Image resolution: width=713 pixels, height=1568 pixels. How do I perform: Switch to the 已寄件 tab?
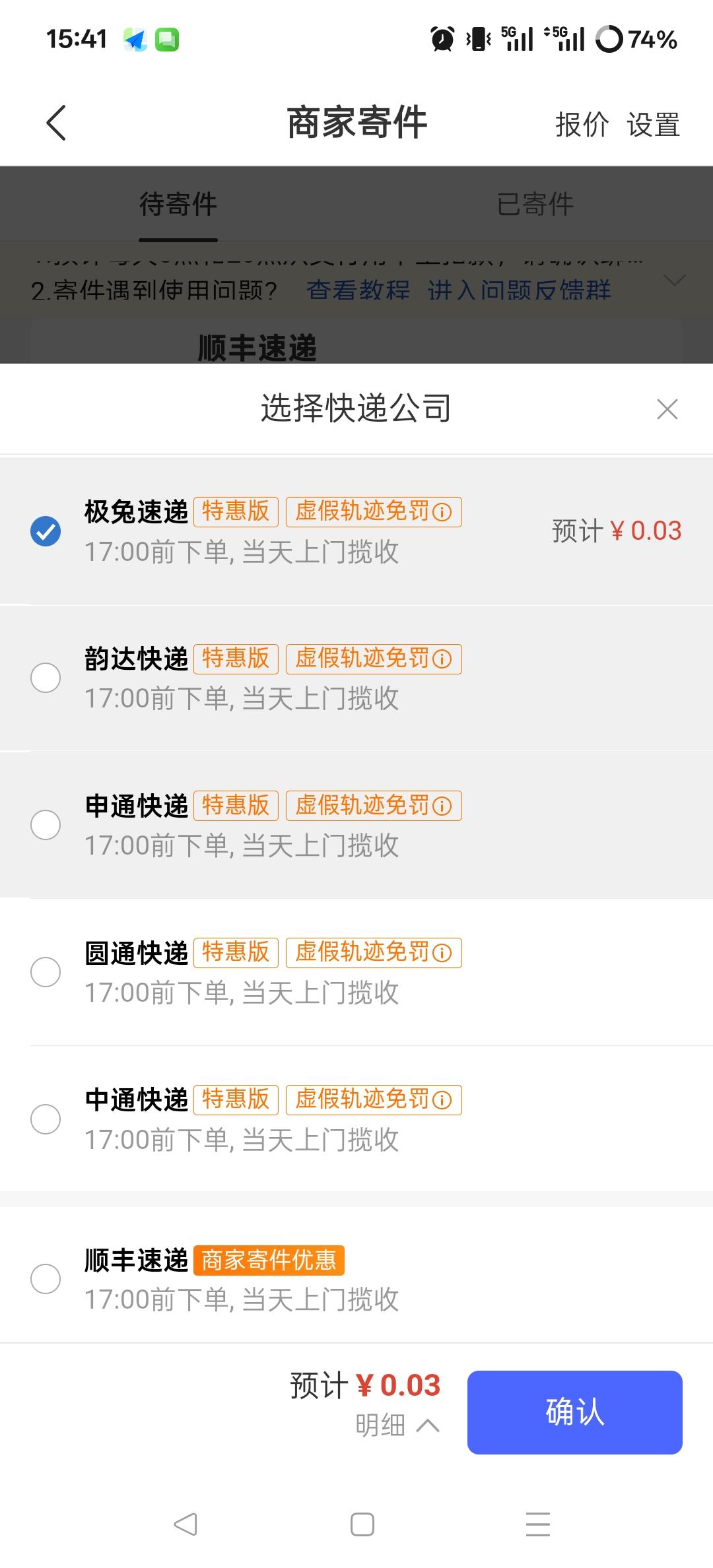point(536,205)
